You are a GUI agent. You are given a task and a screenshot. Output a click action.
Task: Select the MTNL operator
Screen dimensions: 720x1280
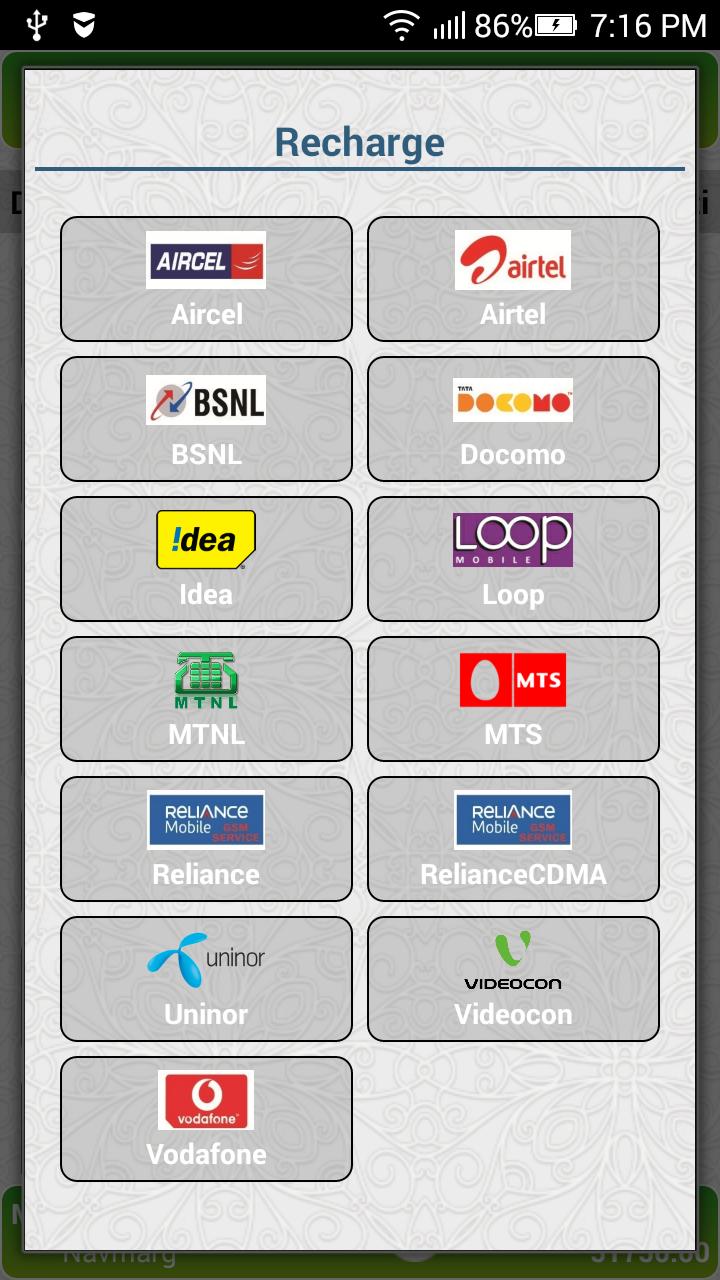click(206, 699)
